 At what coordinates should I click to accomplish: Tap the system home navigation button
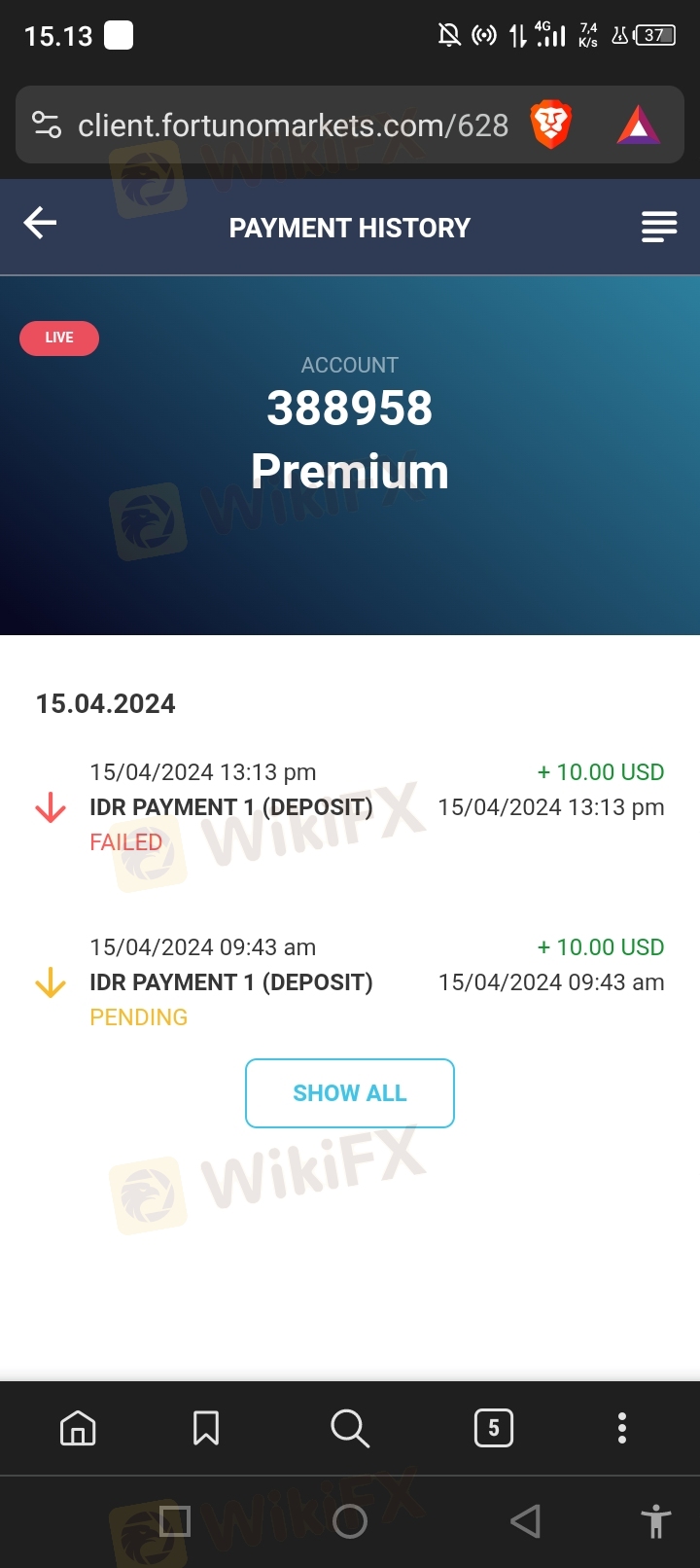350,1521
